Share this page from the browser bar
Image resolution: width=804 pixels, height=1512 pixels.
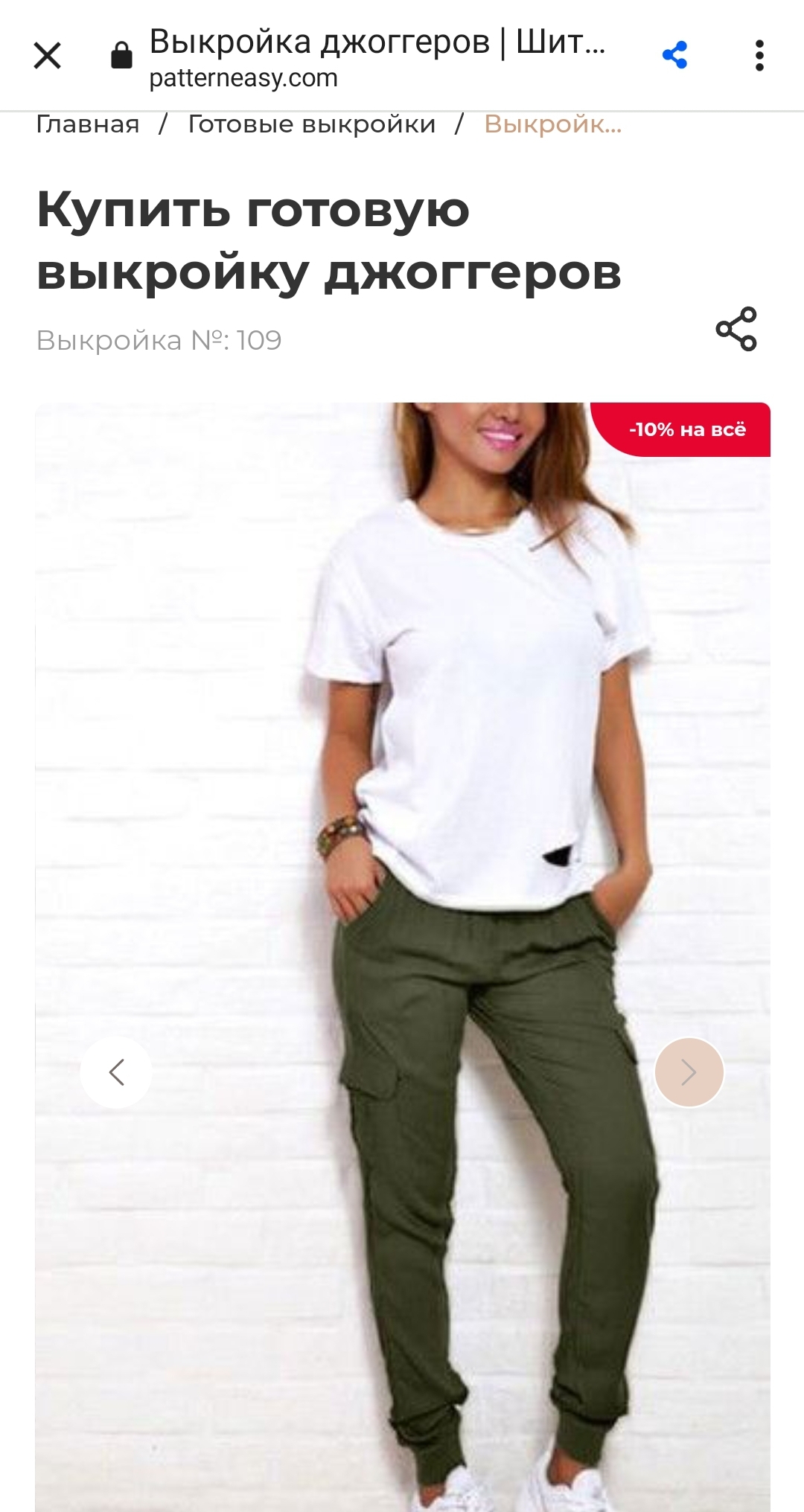pos(674,56)
